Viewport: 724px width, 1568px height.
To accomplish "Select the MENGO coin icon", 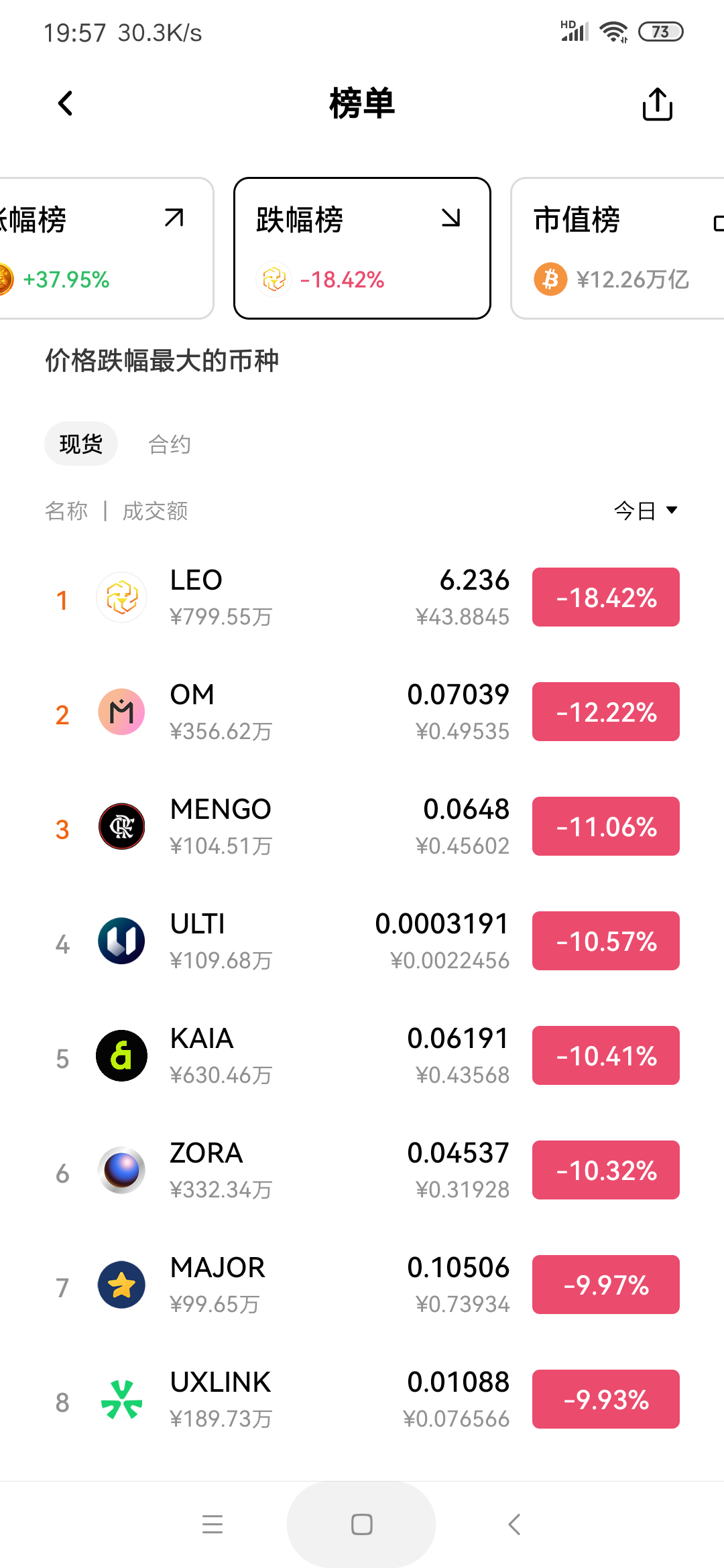I will pos(121,826).
